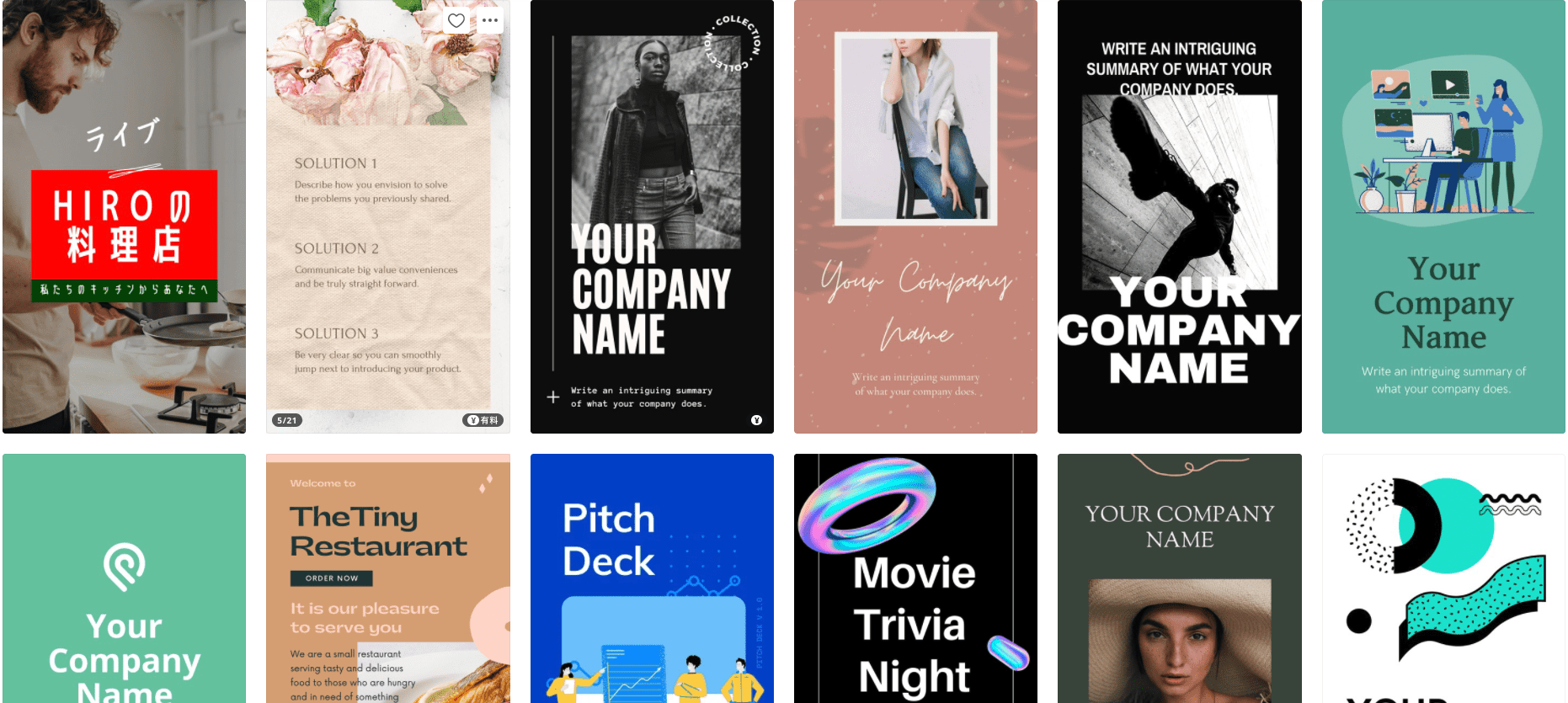Open the floral Solution 1 paper template
This screenshot has width=1568, height=703.
(x=387, y=253)
